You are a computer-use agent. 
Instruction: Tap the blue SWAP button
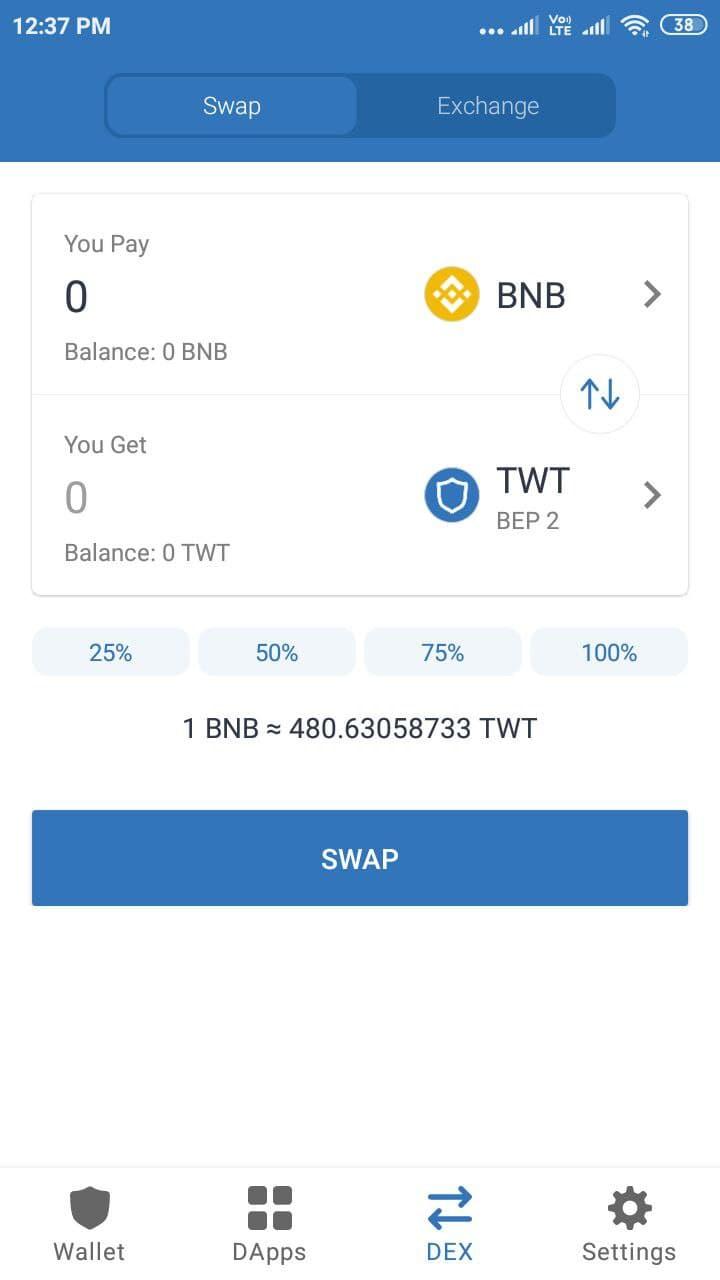pos(360,858)
